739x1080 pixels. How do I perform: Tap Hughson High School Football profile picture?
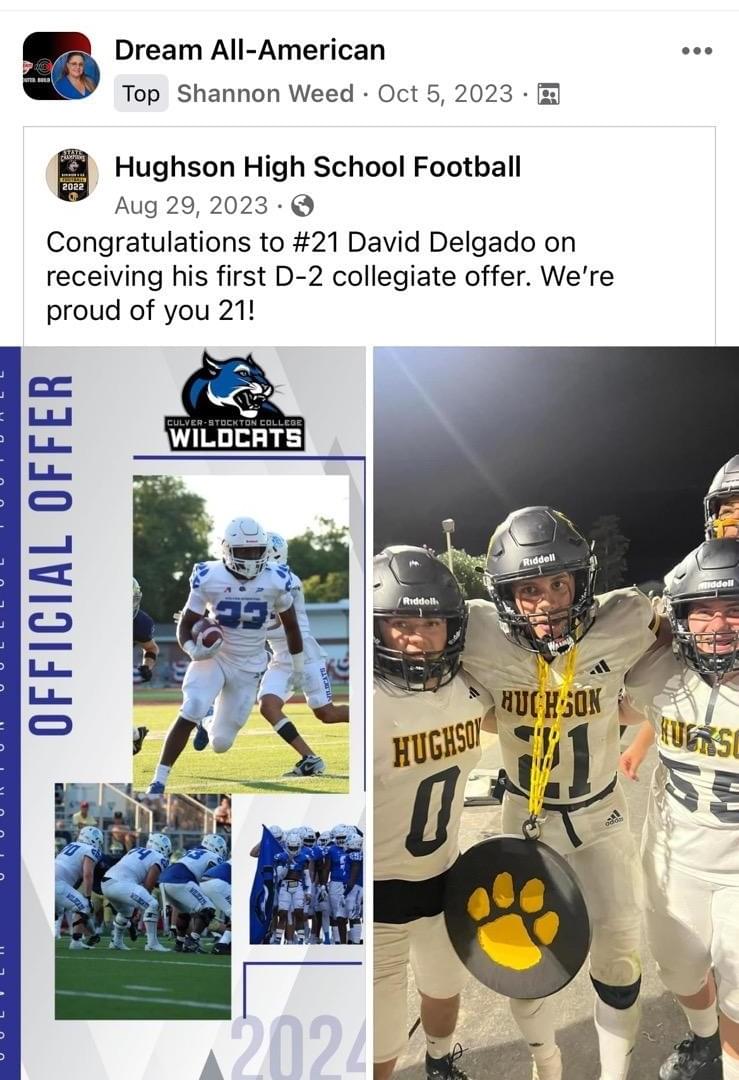72,176
